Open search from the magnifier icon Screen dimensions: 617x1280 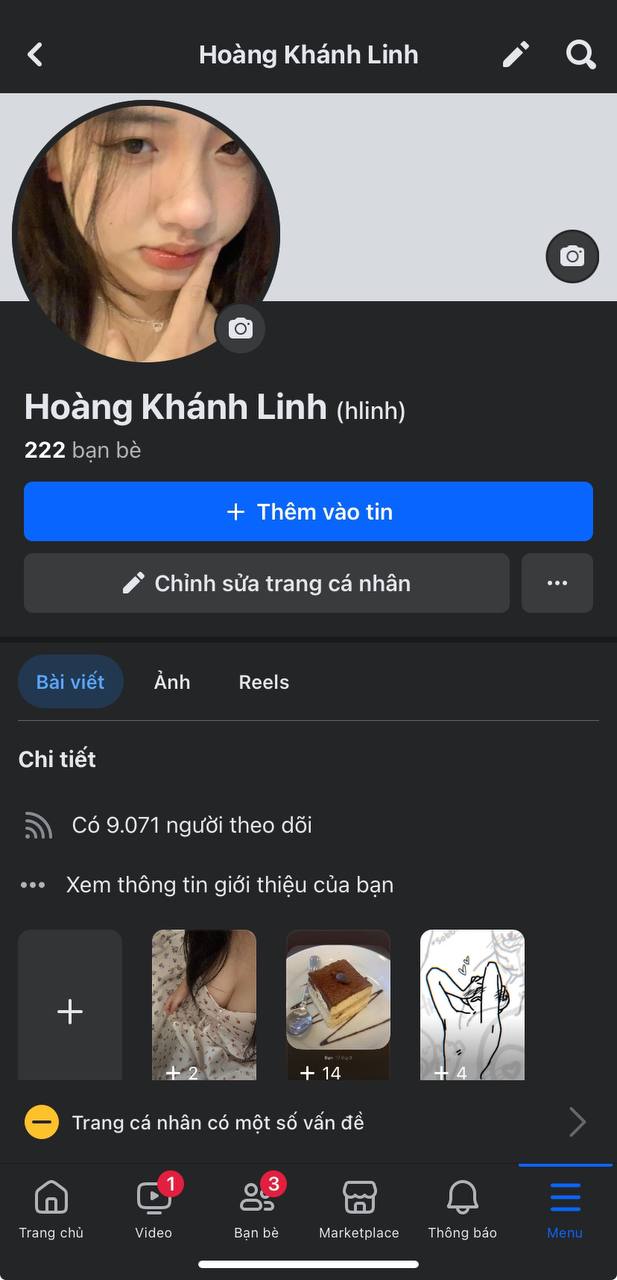[581, 54]
